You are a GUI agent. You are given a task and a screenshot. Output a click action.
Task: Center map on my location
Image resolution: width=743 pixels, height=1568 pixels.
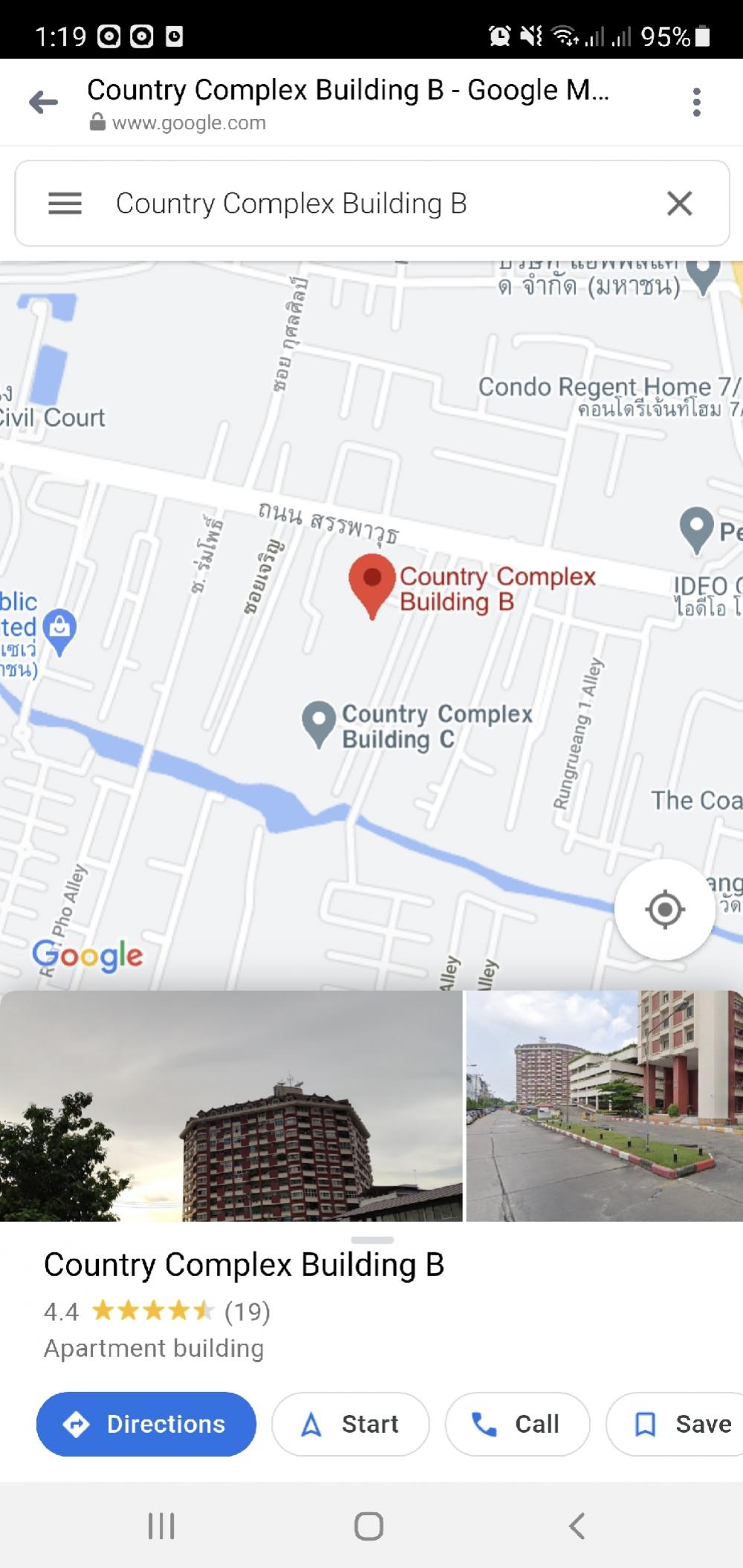tap(664, 909)
